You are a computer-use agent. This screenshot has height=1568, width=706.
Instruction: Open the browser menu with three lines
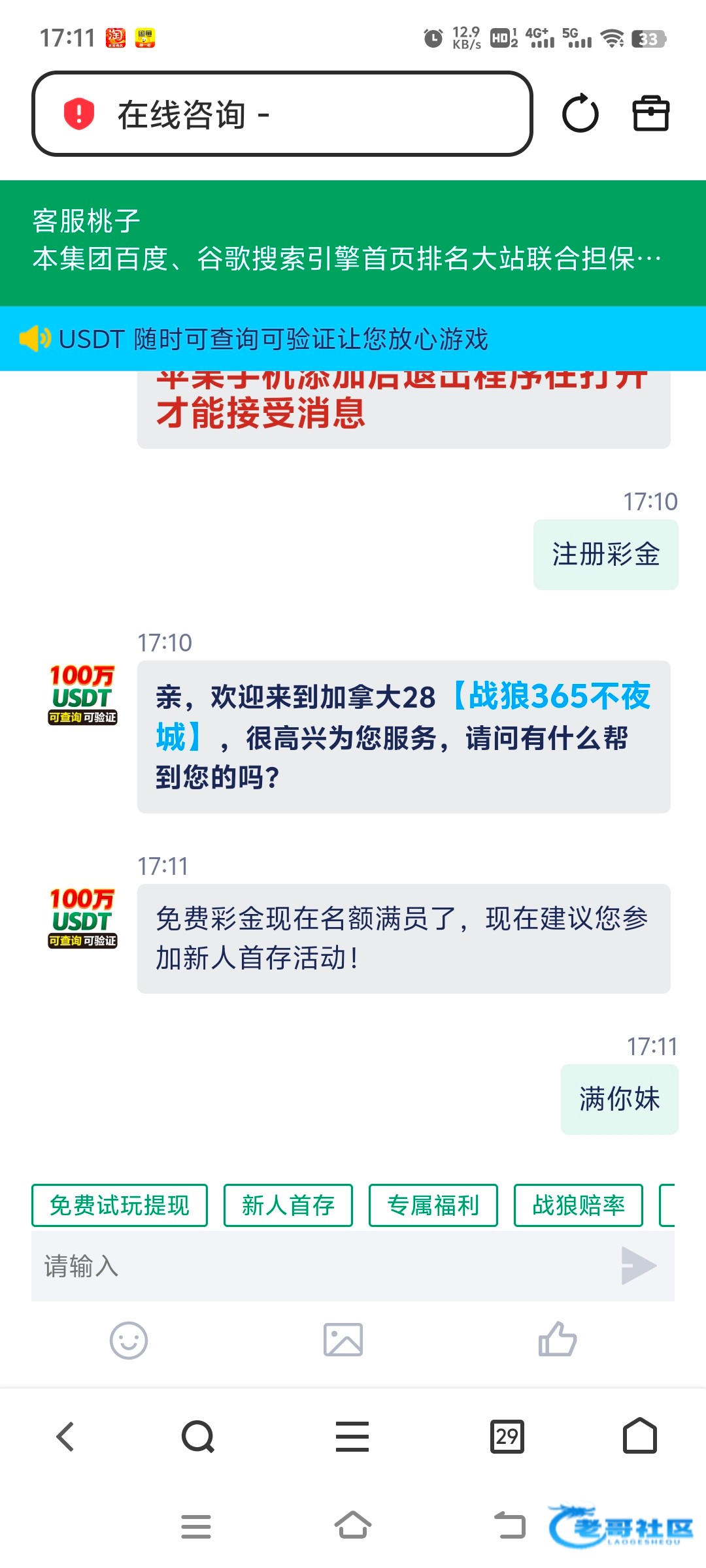[x=352, y=1437]
